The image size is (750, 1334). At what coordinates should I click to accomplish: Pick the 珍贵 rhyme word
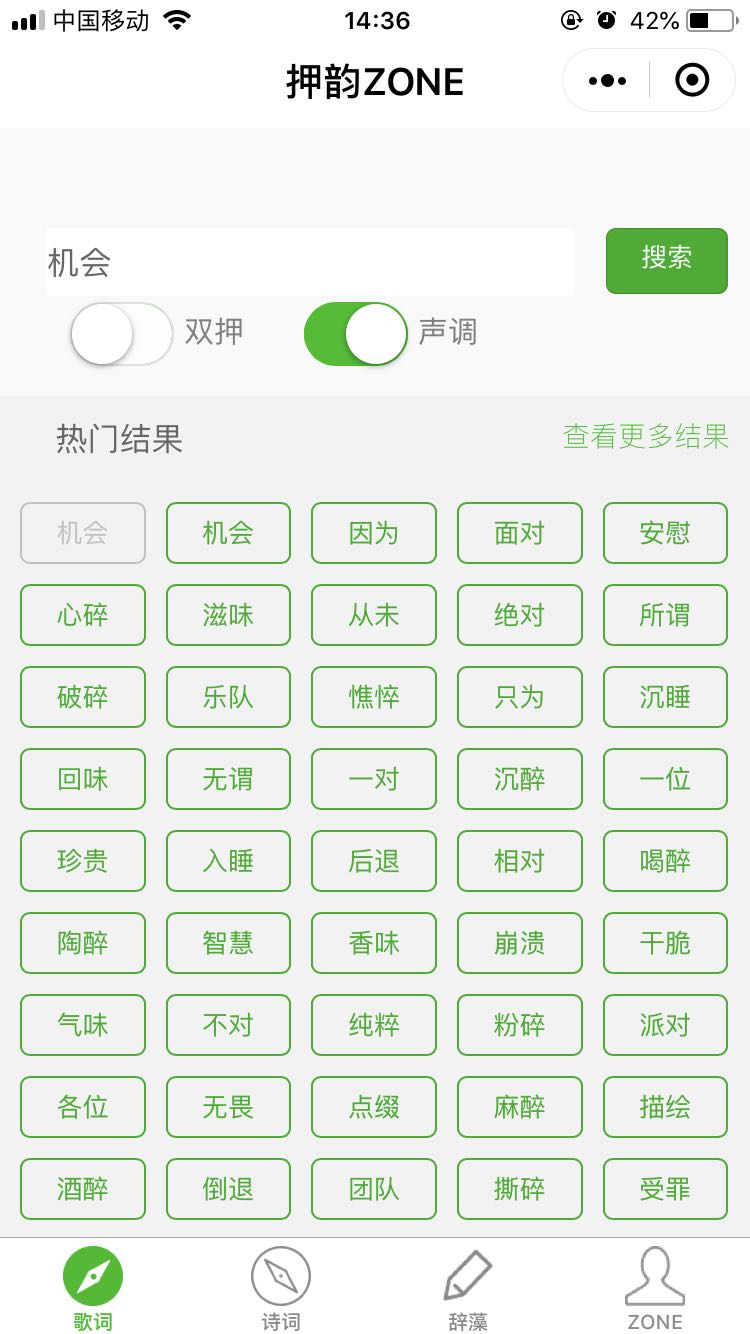[x=83, y=861]
